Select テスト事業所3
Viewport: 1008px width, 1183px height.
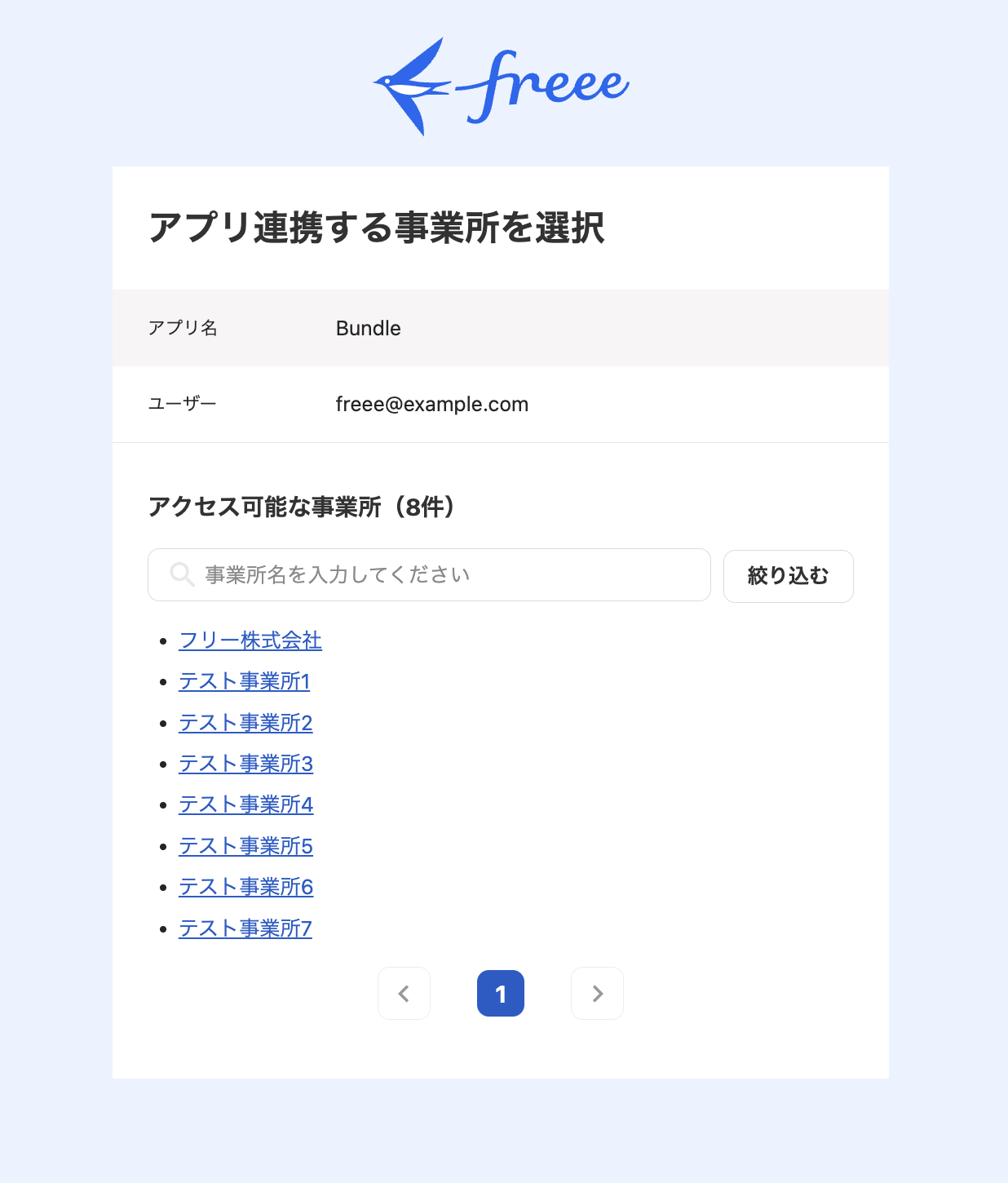point(245,764)
